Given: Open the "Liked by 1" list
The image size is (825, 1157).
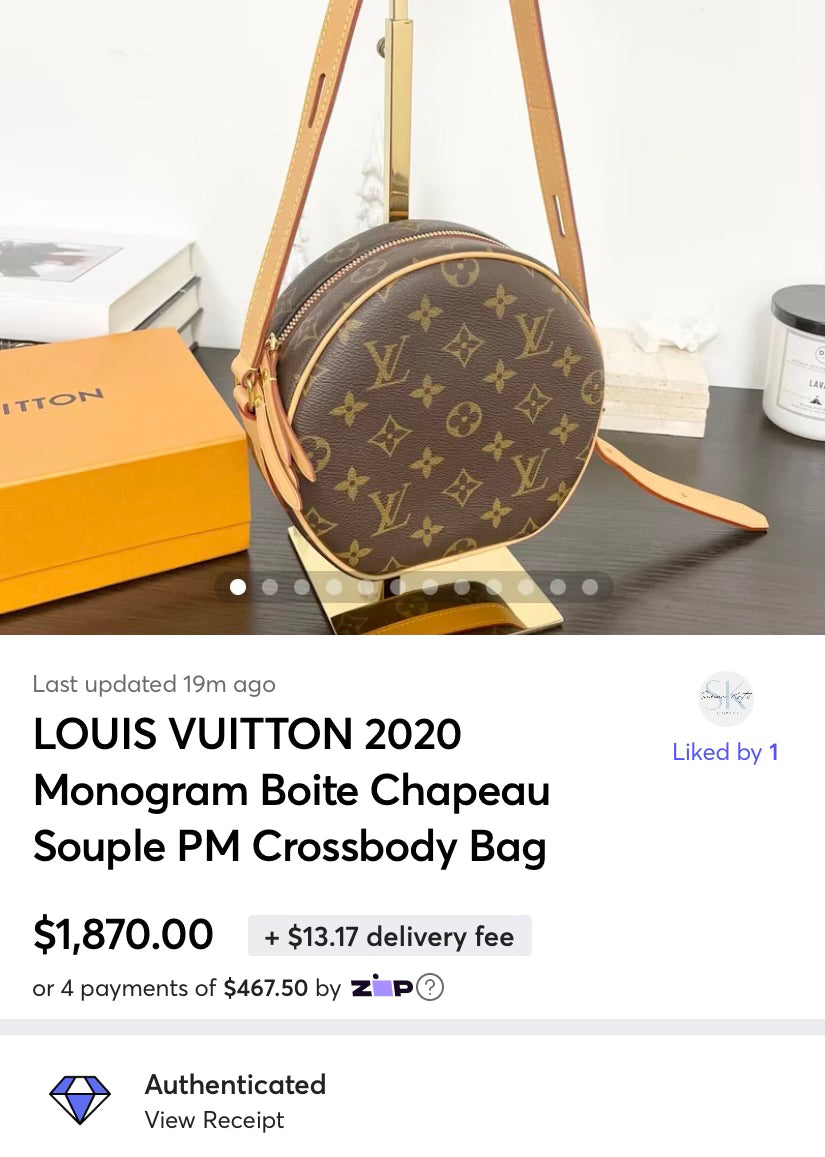Looking at the screenshot, I should pyautogui.click(x=726, y=752).
